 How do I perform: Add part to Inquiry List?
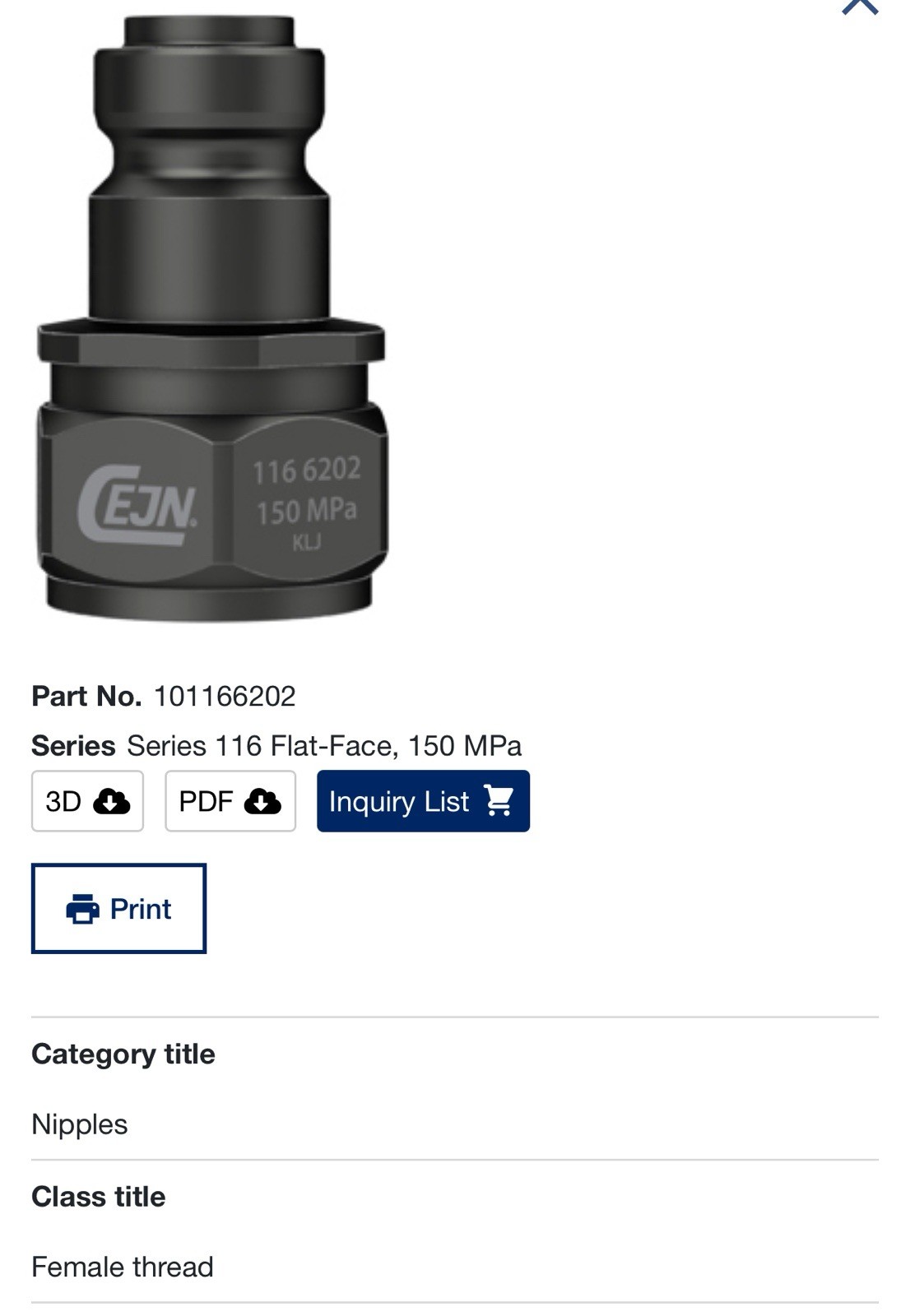[x=423, y=801]
